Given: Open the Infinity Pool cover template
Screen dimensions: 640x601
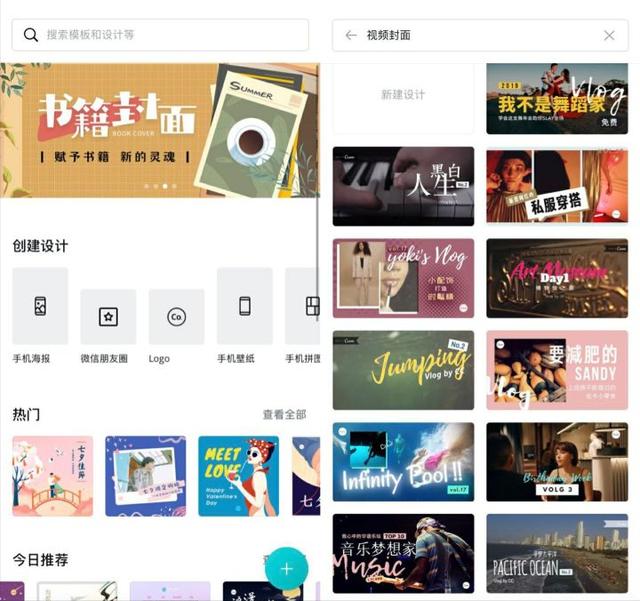Looking at the screenshot, I should point(403,461).
